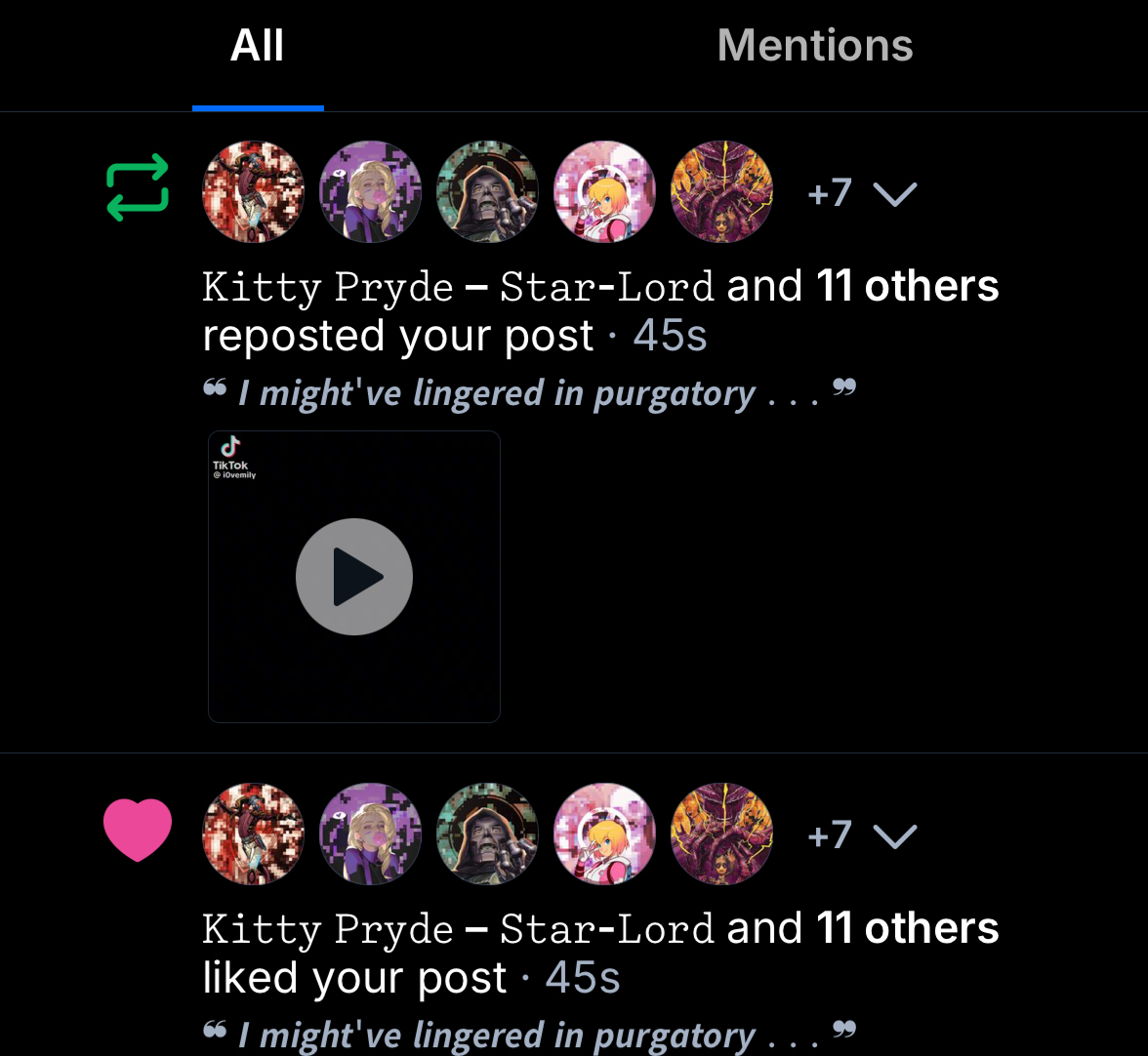
Task: Switch to the Mentions tab
Action: coord(814,46)
